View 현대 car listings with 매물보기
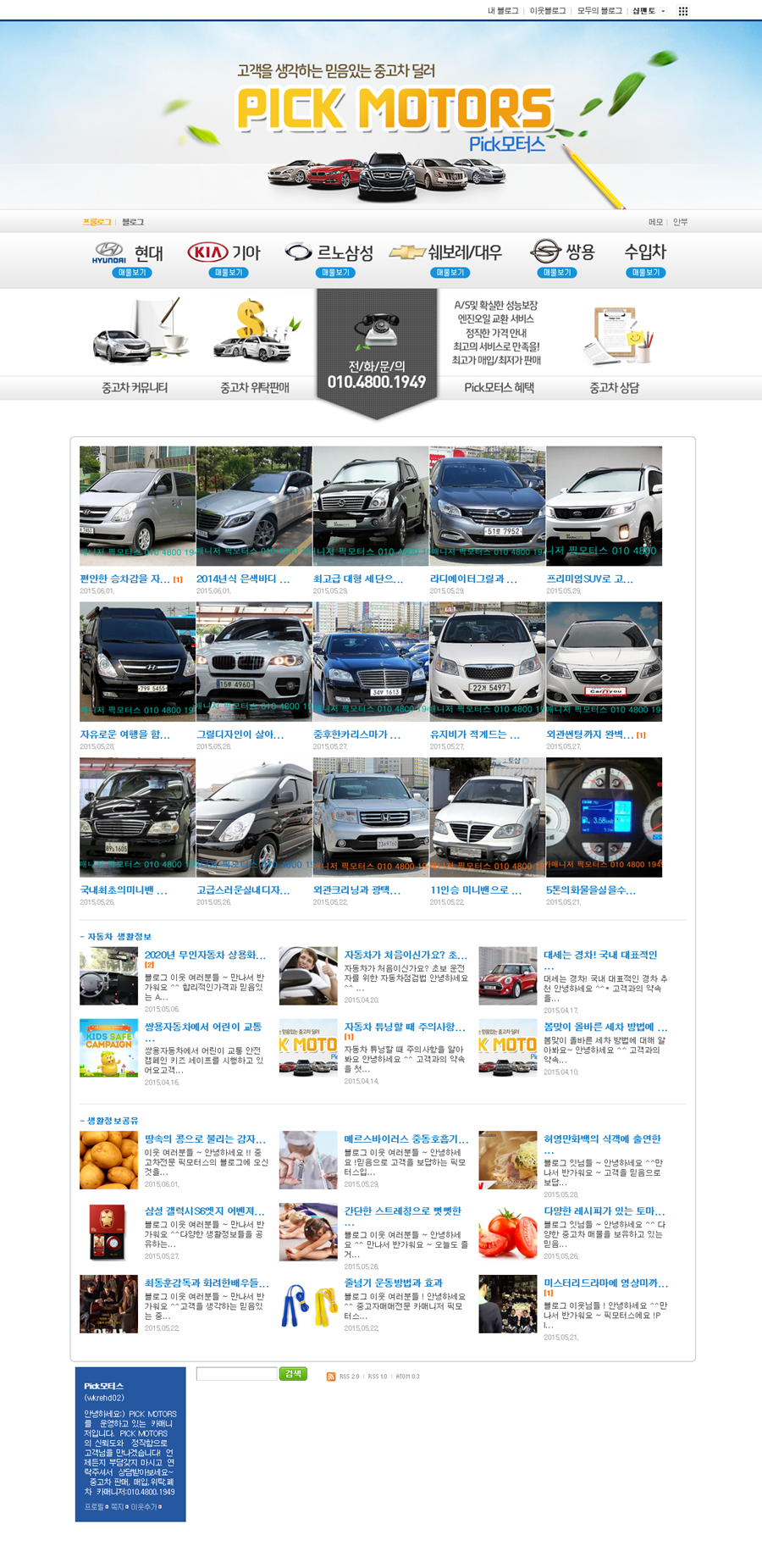Viewport: 762px width, 1568px height. click(131, 273)
